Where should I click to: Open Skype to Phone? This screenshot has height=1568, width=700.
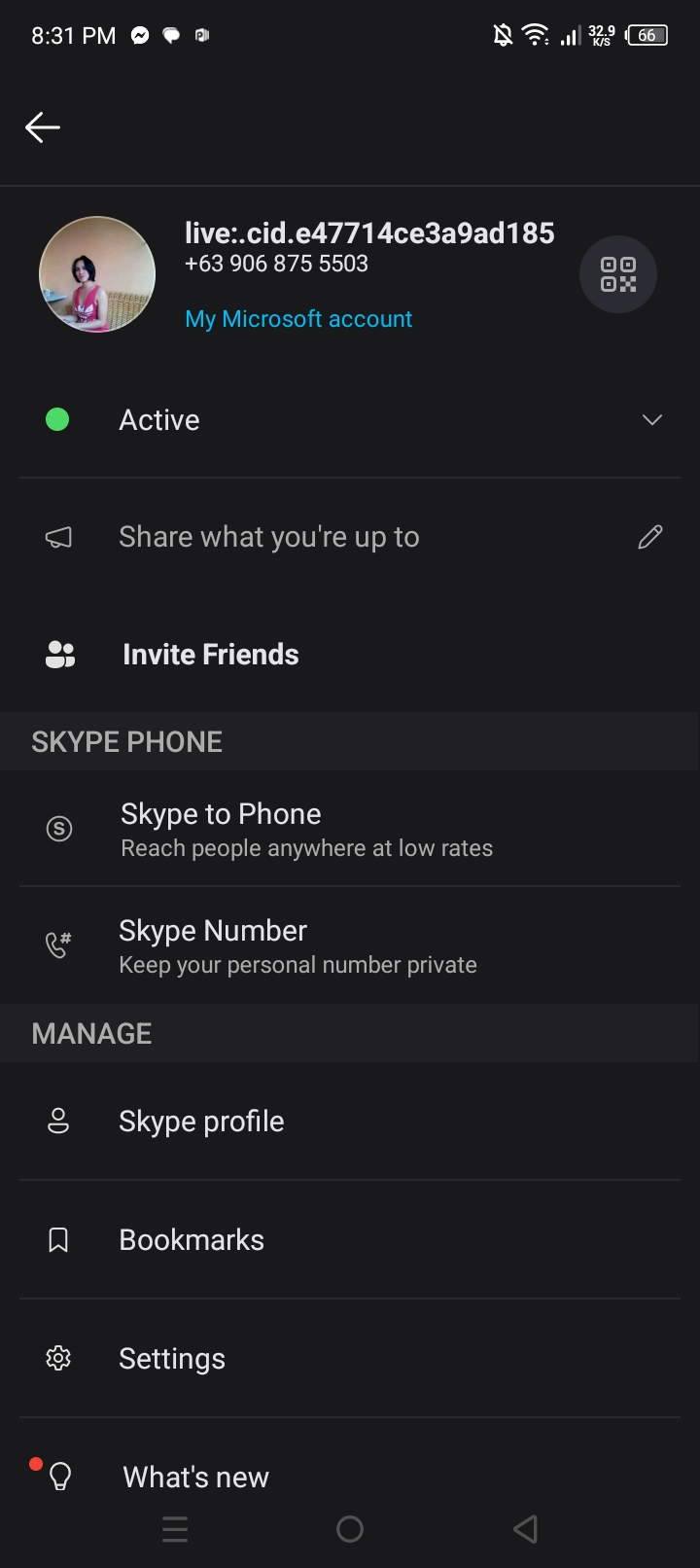350,828
